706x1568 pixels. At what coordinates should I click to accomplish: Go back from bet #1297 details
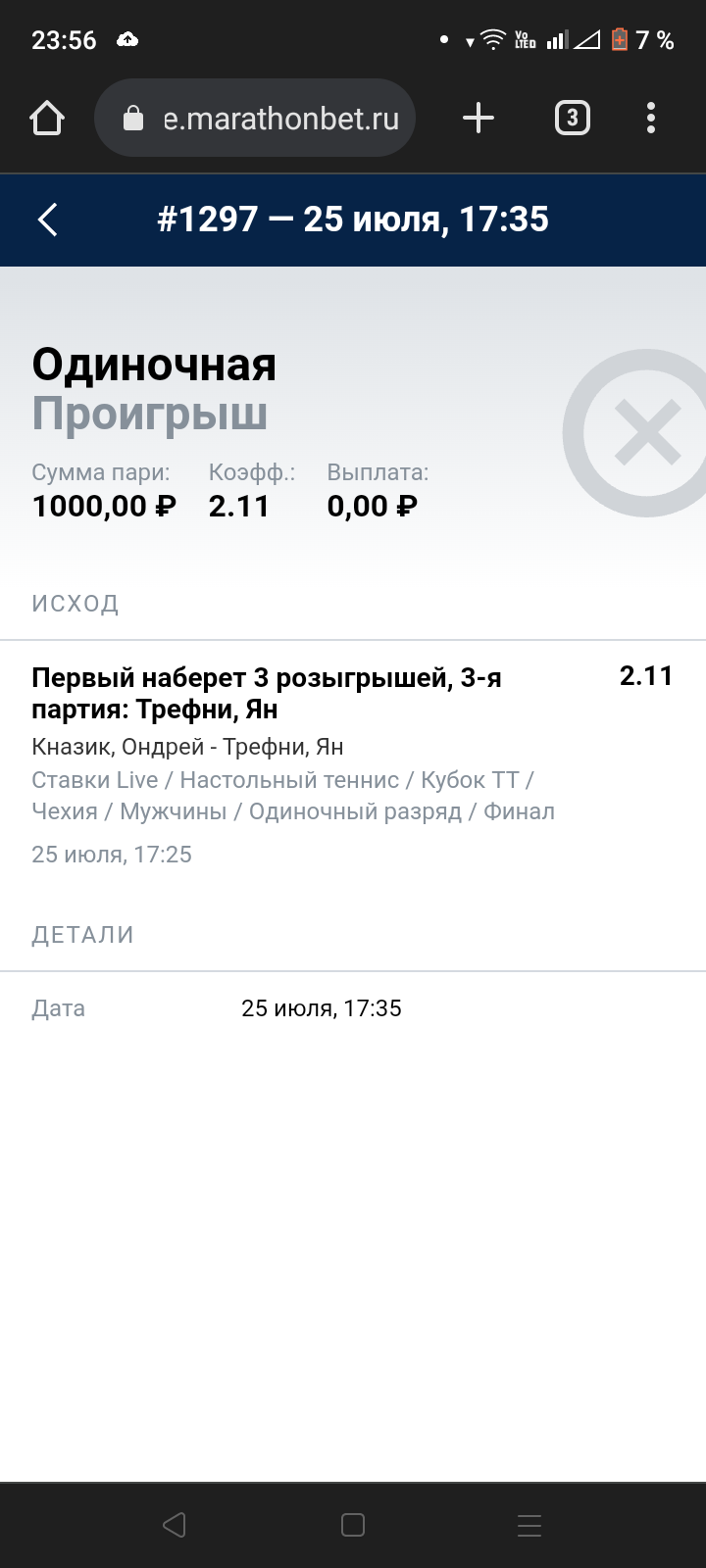point(48,220)
